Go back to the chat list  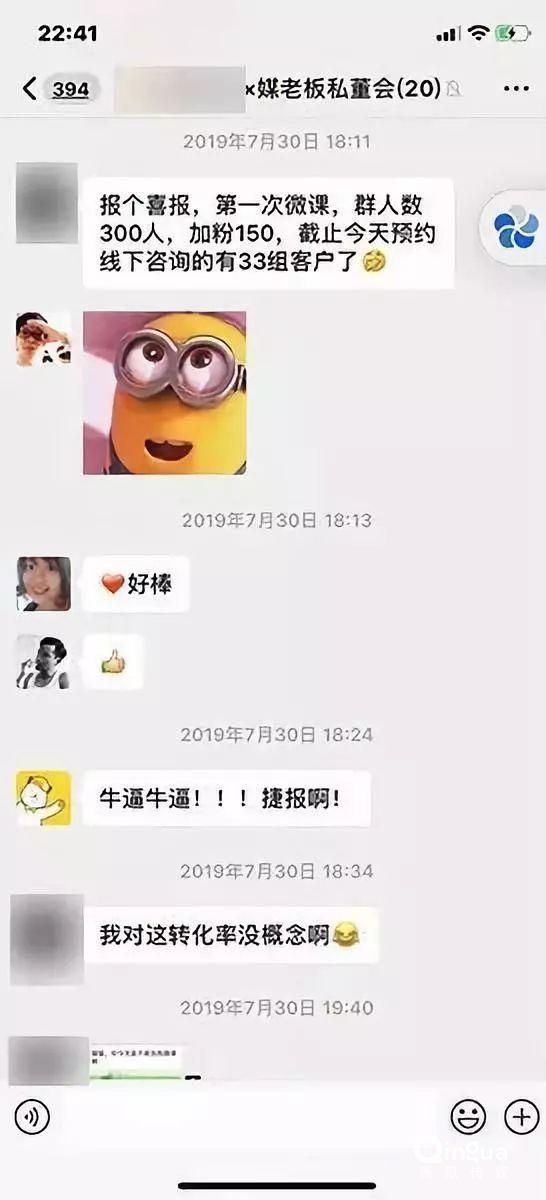pyautogui.click(x=58, y=89)
